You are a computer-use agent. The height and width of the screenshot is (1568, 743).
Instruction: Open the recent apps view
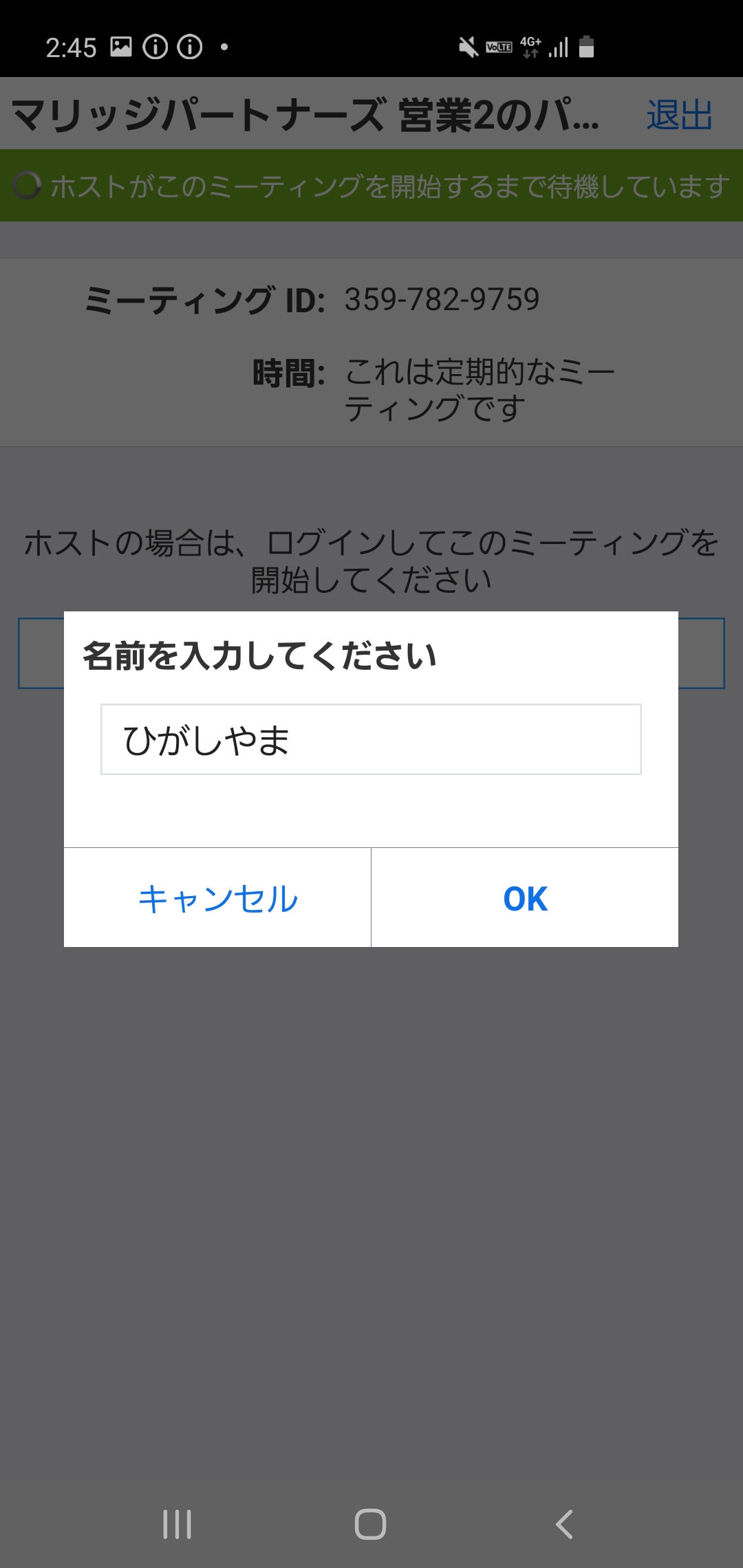(x=177, y=1524)
